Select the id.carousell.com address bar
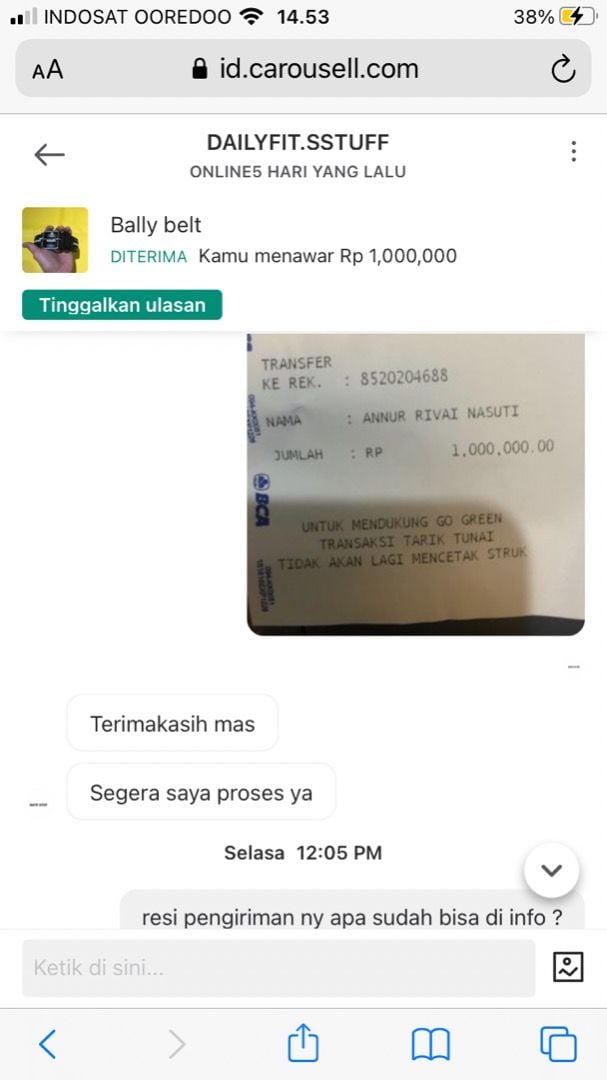Image resolution: width=607 pixels, height=1080 pixels. [305, 69]
